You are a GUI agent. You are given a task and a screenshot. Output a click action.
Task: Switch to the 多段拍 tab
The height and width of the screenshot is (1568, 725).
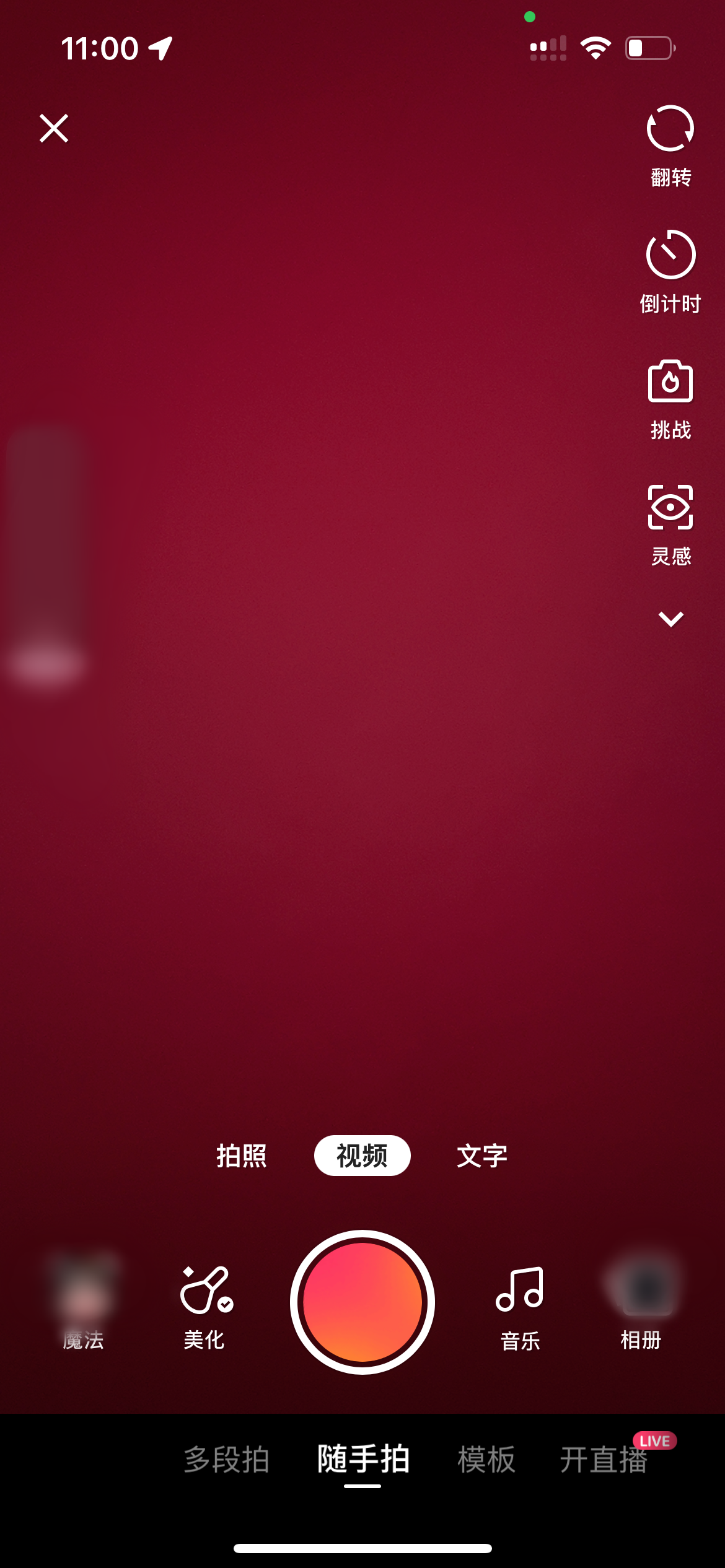227,1459
